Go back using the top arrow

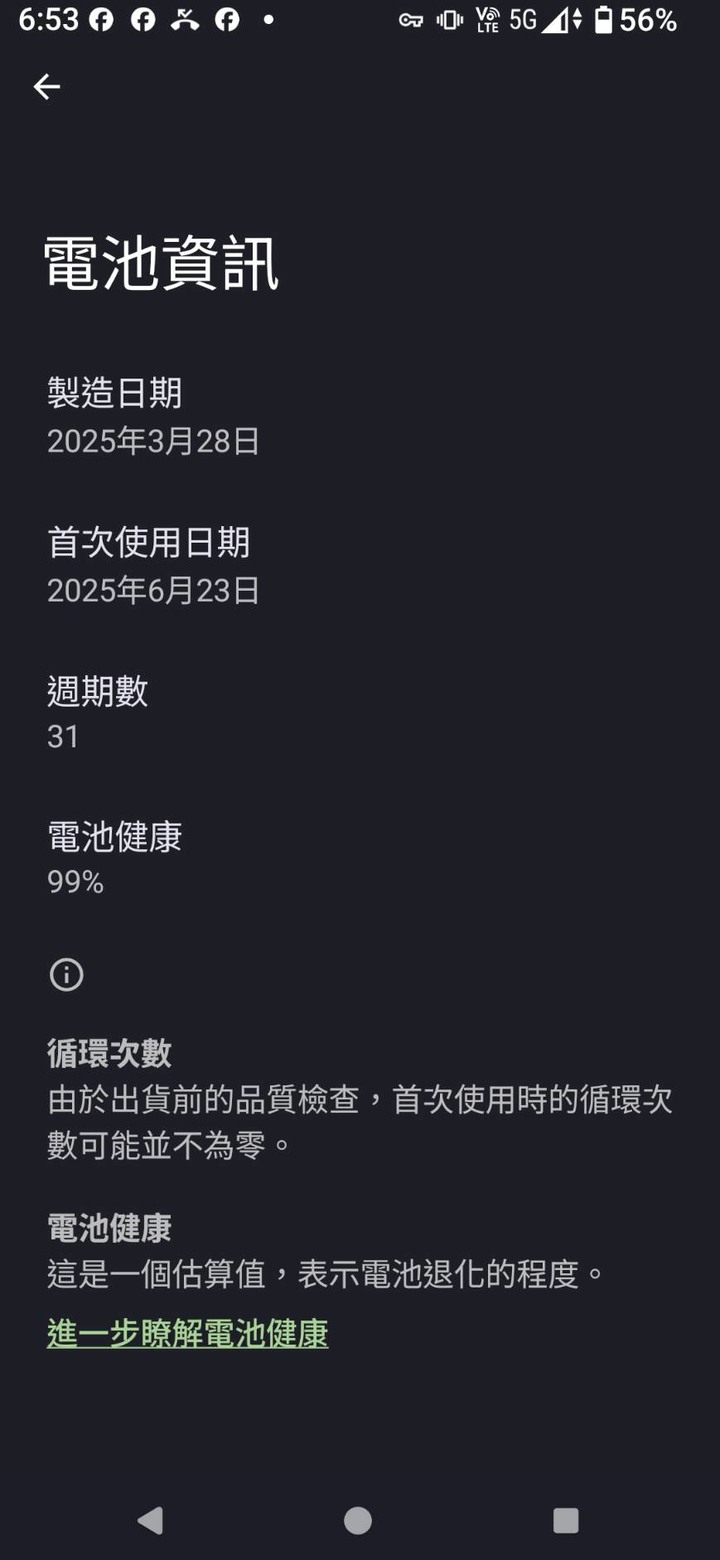click(x=47, y=87)
